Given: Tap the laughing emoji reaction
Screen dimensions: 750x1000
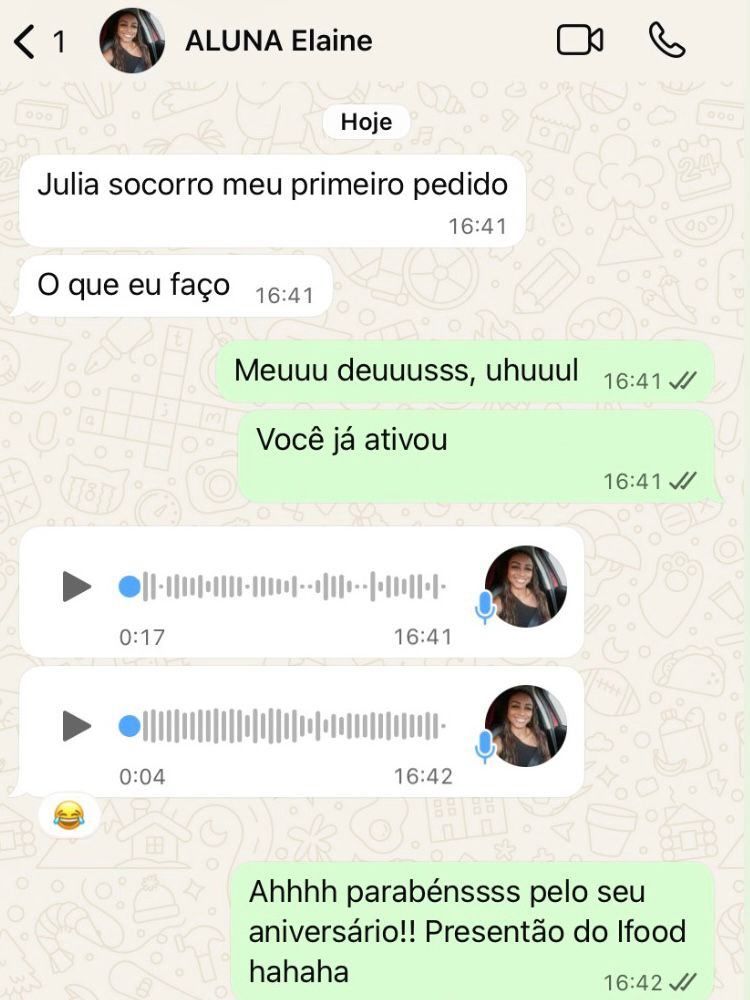Looking at the screenshot, I should [67, 815].
